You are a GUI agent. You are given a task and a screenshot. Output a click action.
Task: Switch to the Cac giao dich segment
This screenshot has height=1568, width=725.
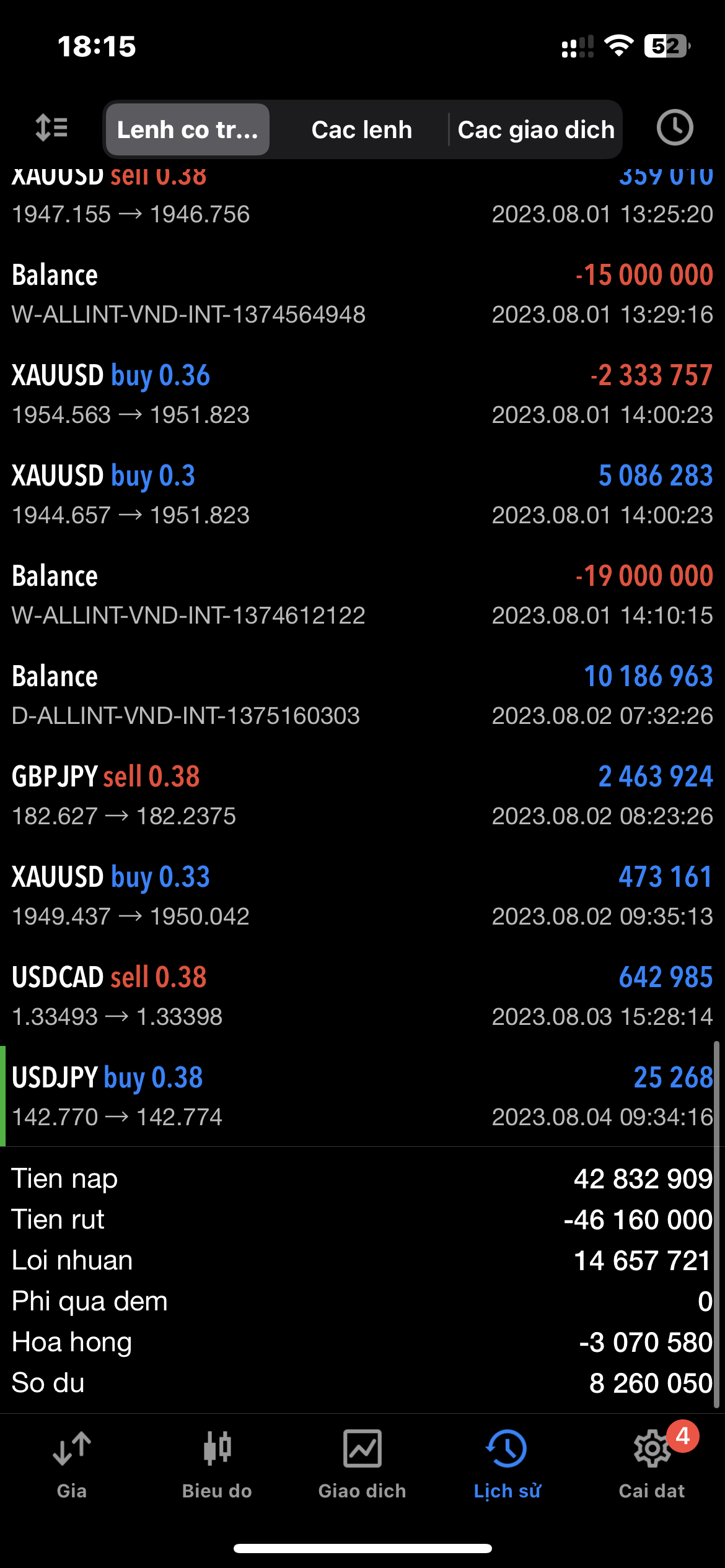tap(535, 129)
